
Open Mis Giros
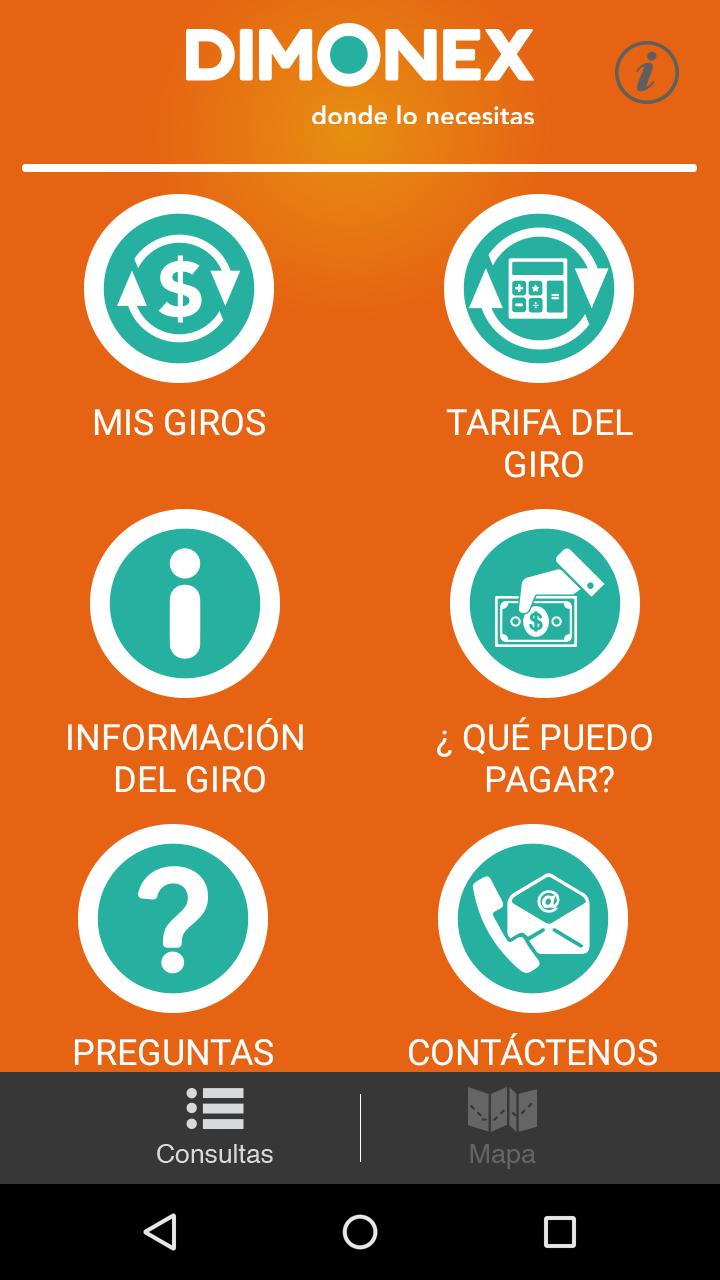pos(179,289)
